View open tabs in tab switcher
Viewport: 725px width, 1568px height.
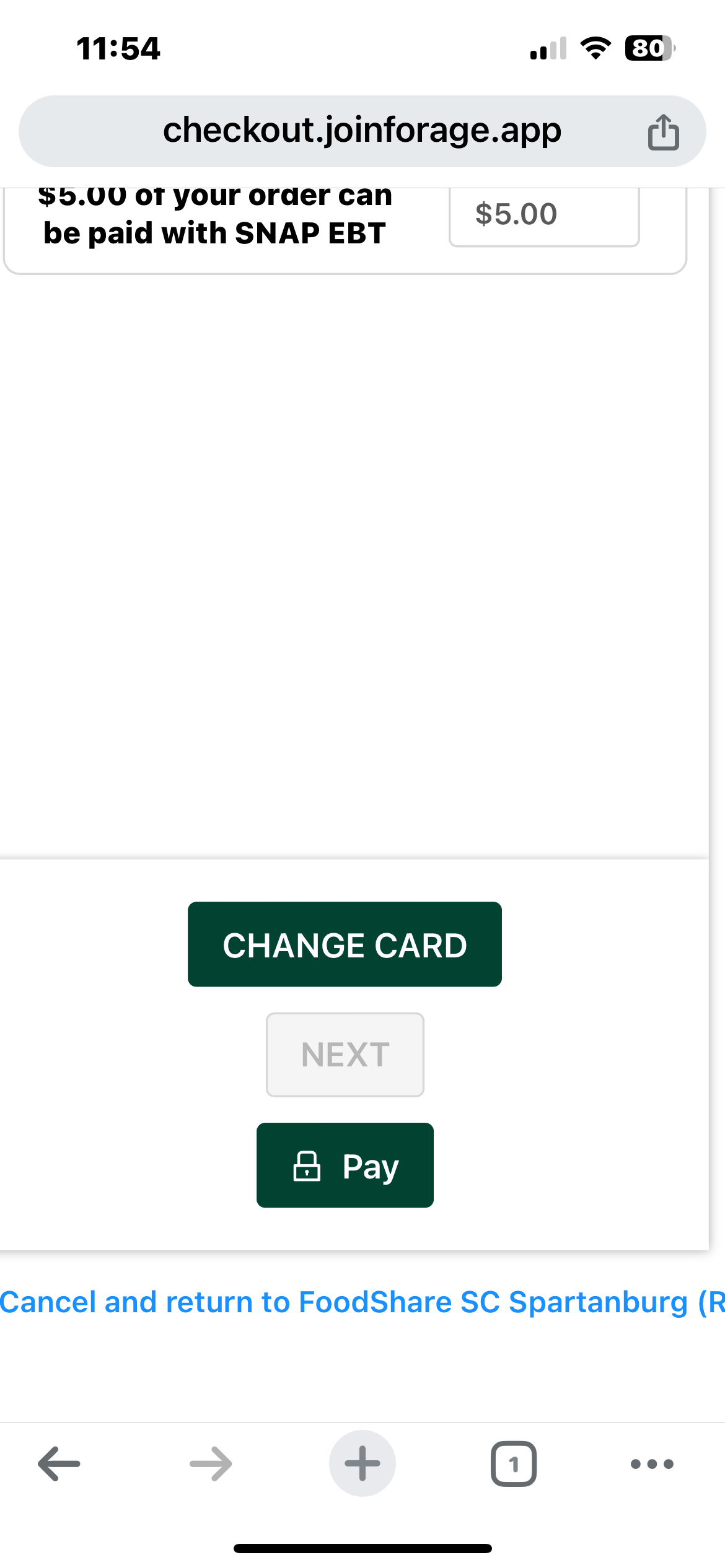coord(513,1463)
